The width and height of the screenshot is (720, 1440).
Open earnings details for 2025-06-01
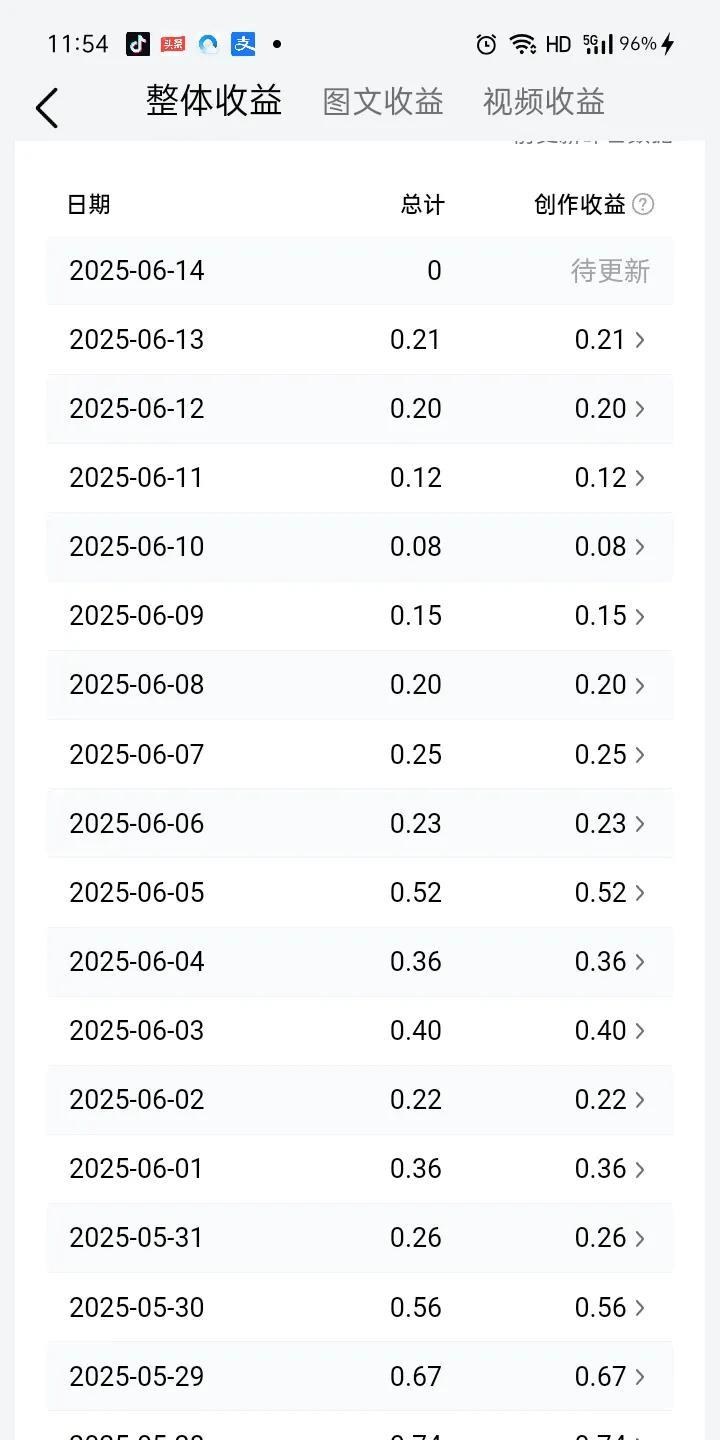360,1169
